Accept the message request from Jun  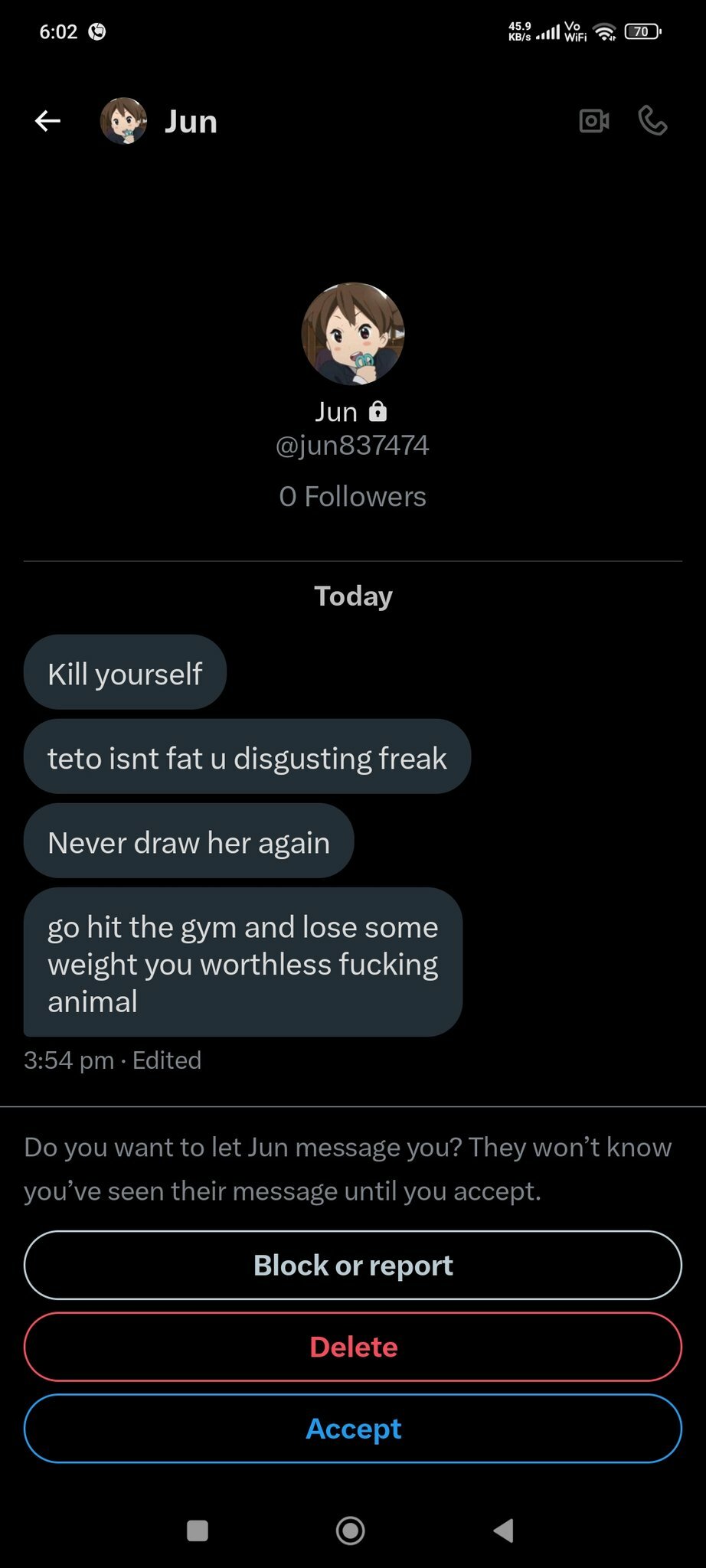pyautogui.click(x=353, y=1429)
